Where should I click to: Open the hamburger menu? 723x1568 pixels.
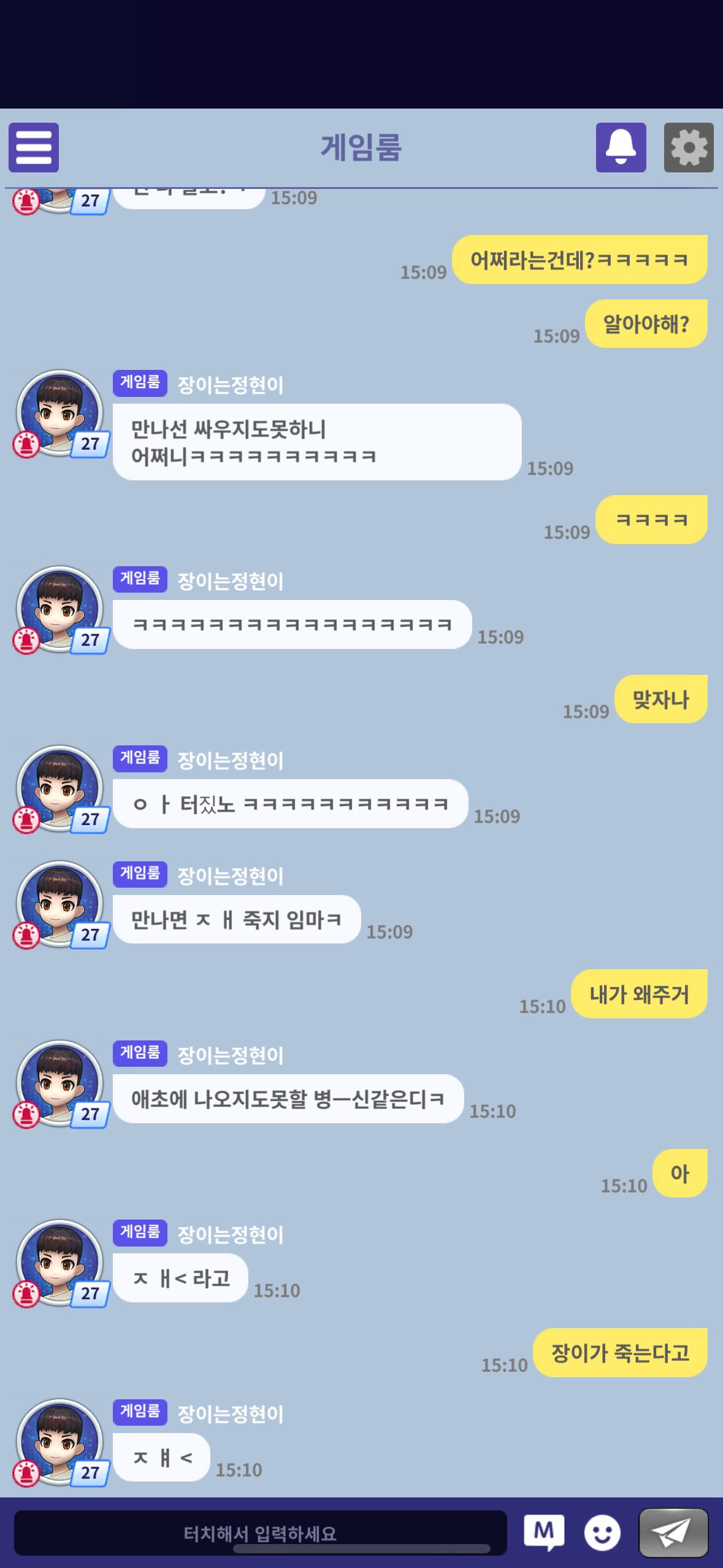(x=34, y=148)
